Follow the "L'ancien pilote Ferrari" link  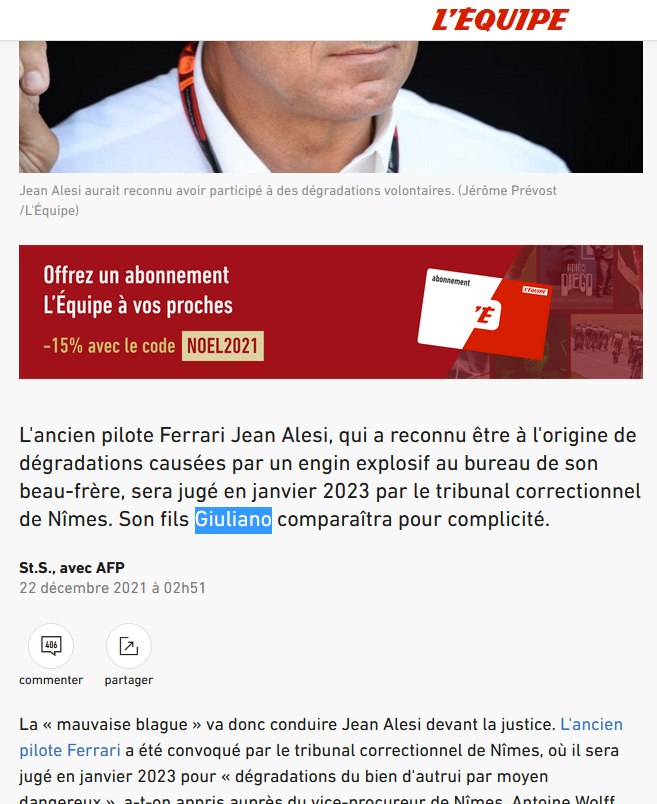coord(591,724)
